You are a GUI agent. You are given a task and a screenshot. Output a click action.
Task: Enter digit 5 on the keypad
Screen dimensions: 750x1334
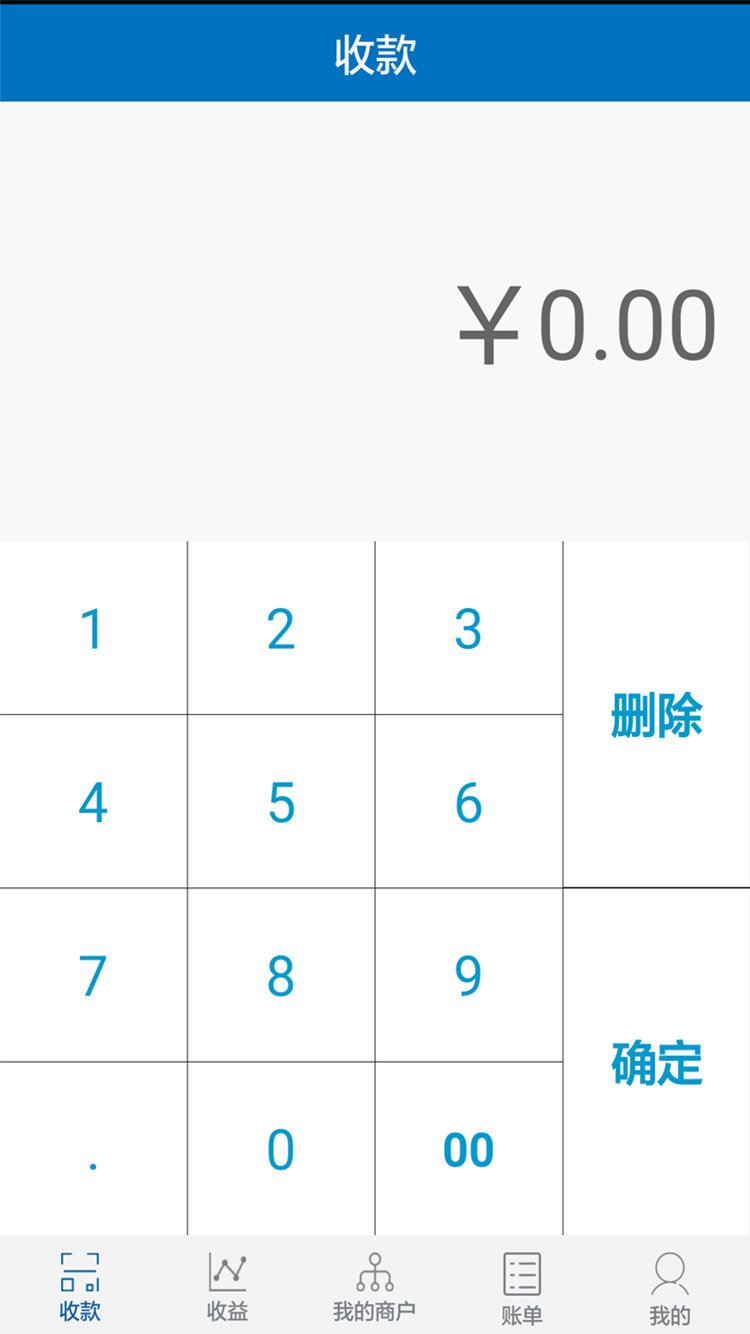[281, 802]
